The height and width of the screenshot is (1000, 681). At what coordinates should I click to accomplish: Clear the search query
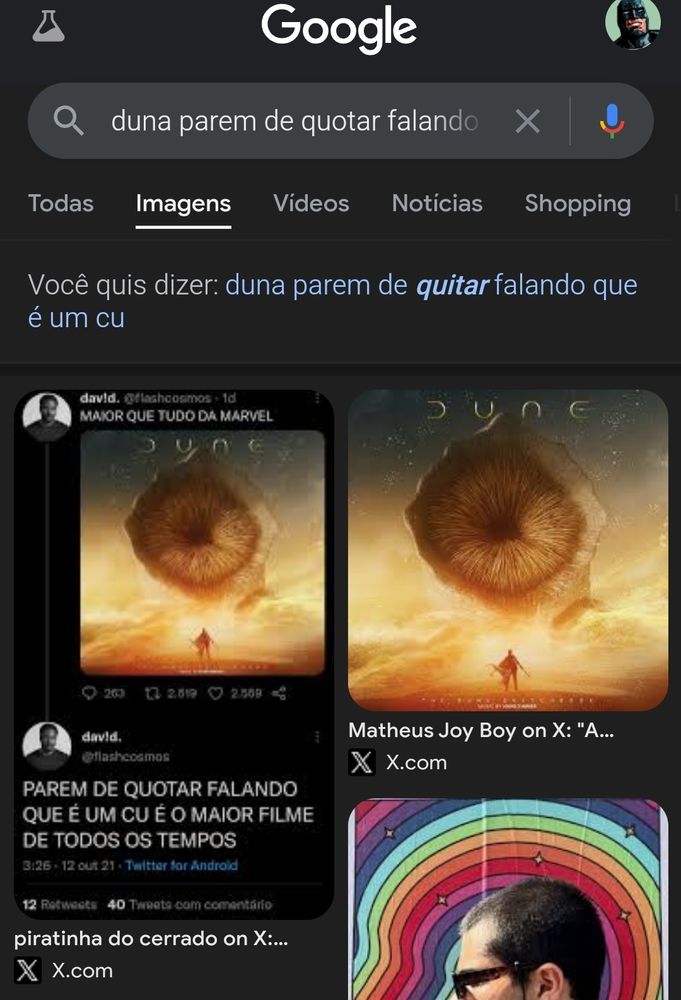[x=527, y=122]
